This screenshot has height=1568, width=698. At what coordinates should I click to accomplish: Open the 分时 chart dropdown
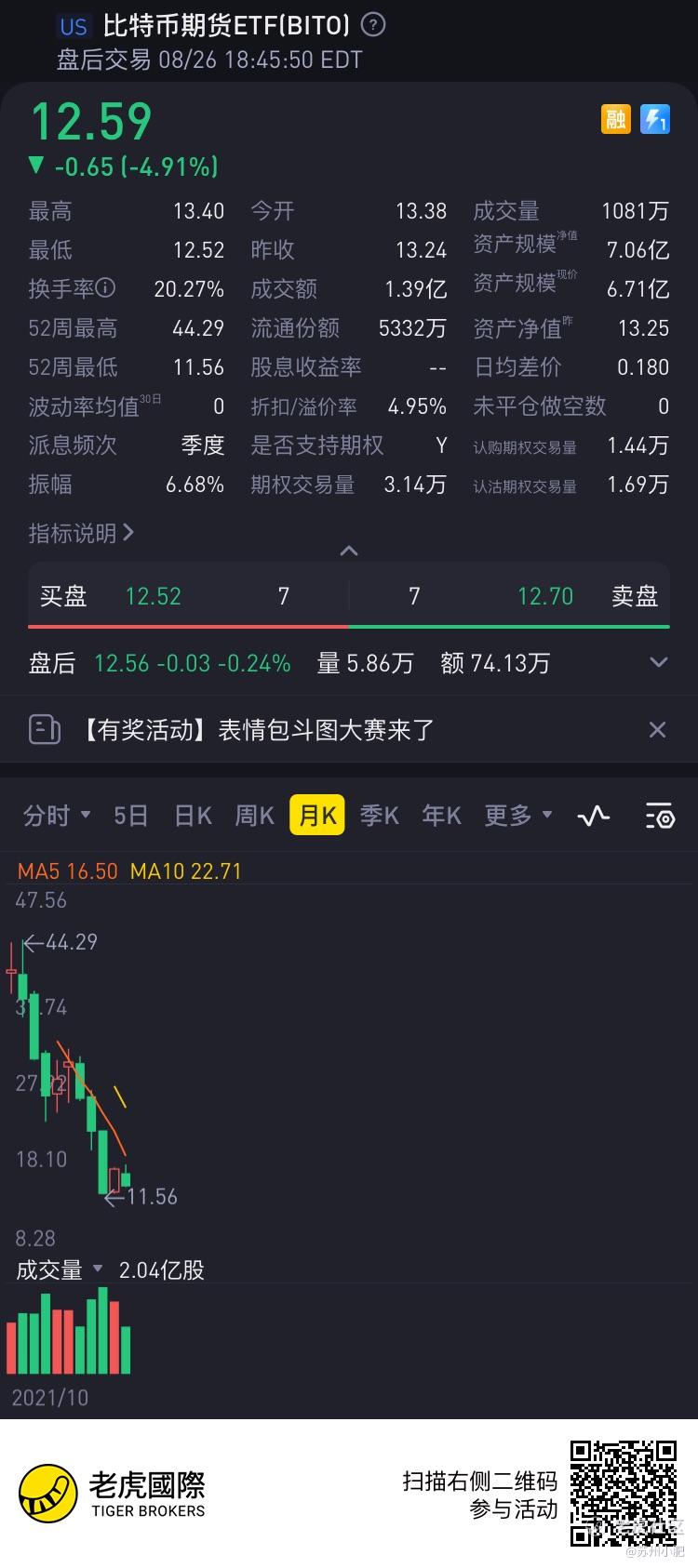coord(56,816)
